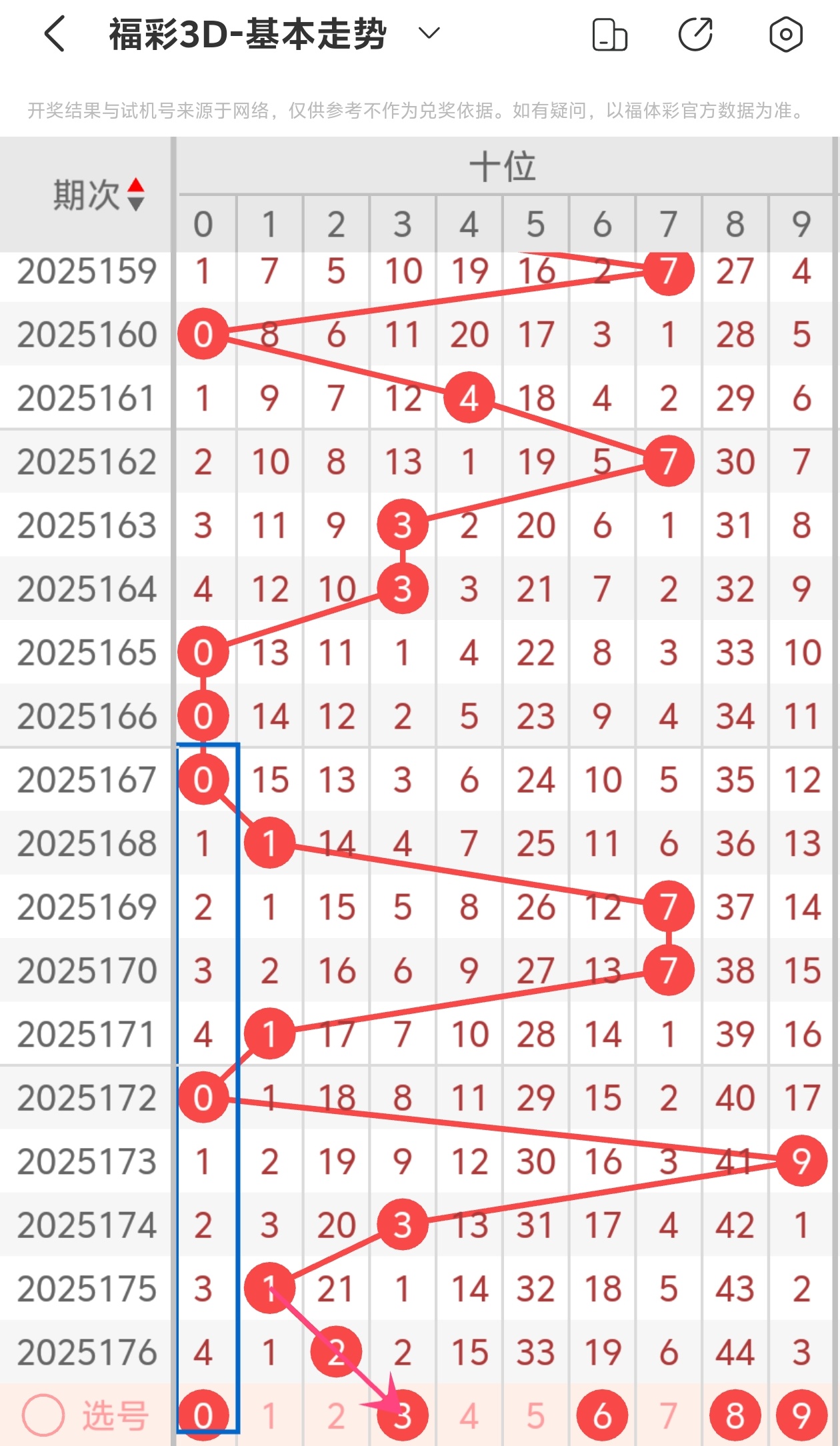Tap the 选号 circle at bottom left
The width and height of the screenshot is (840, 1446).
[43, 1415]
